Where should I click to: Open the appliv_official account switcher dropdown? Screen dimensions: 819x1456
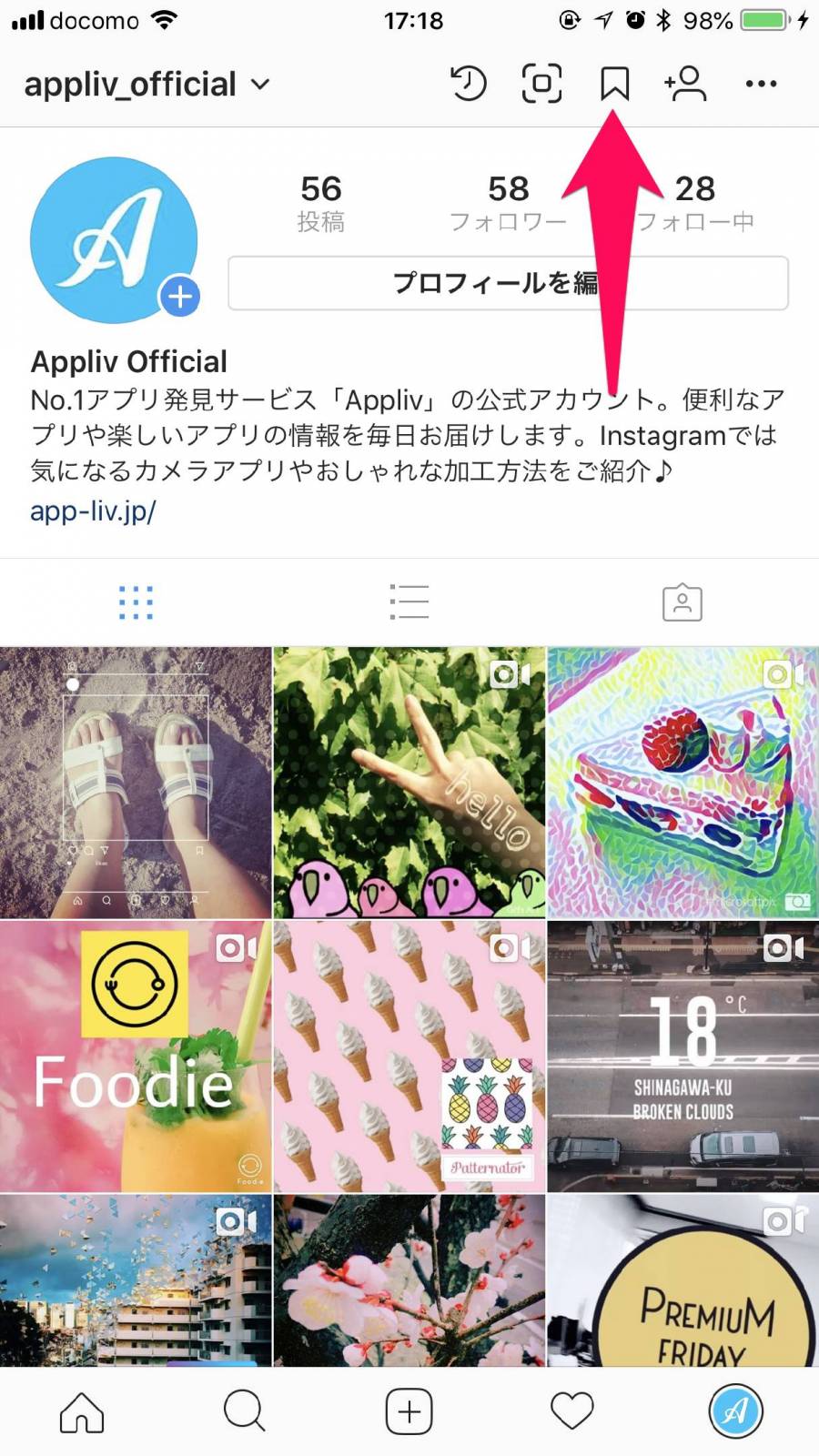tap(147, 85)
